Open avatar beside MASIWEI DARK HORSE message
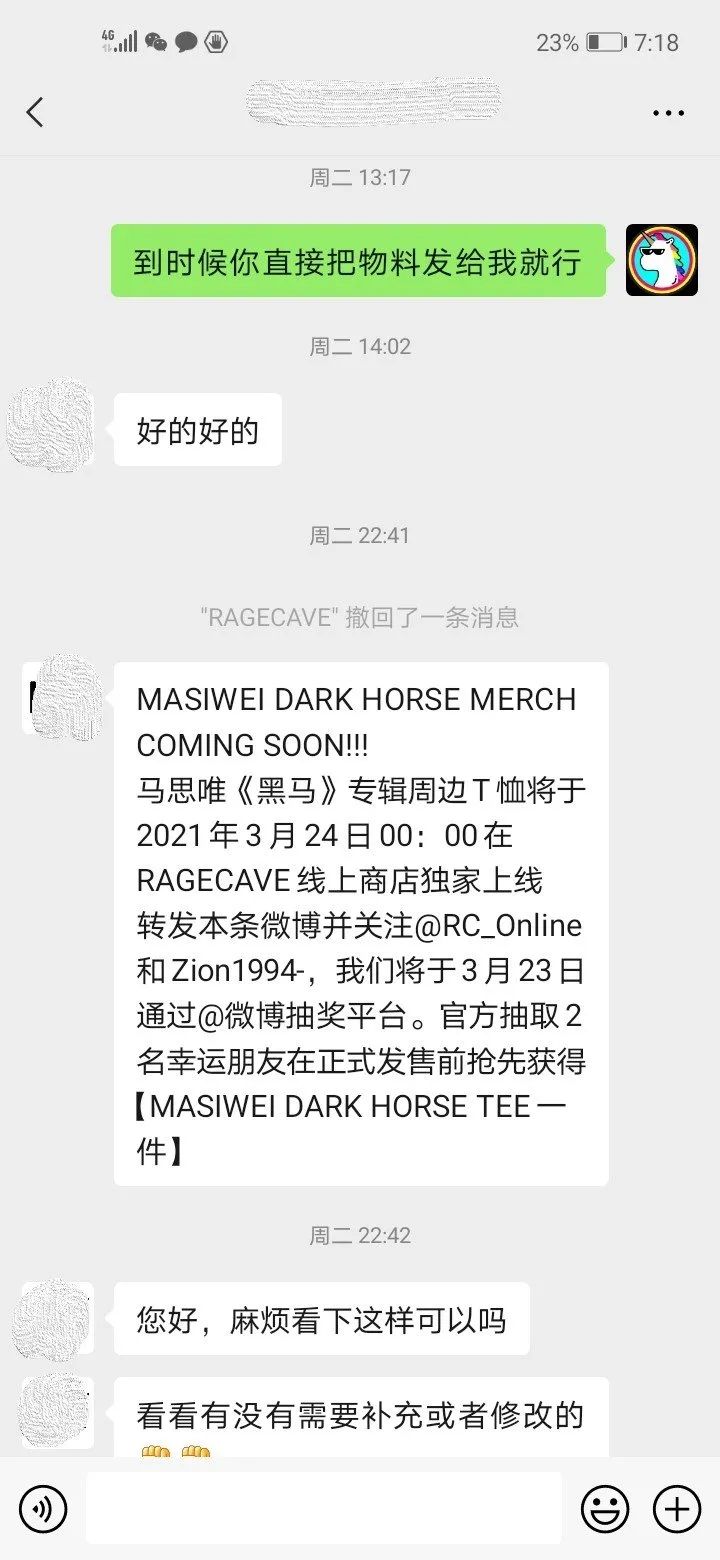The height and width of the screenshot is (1560, 720). (60, 698)
